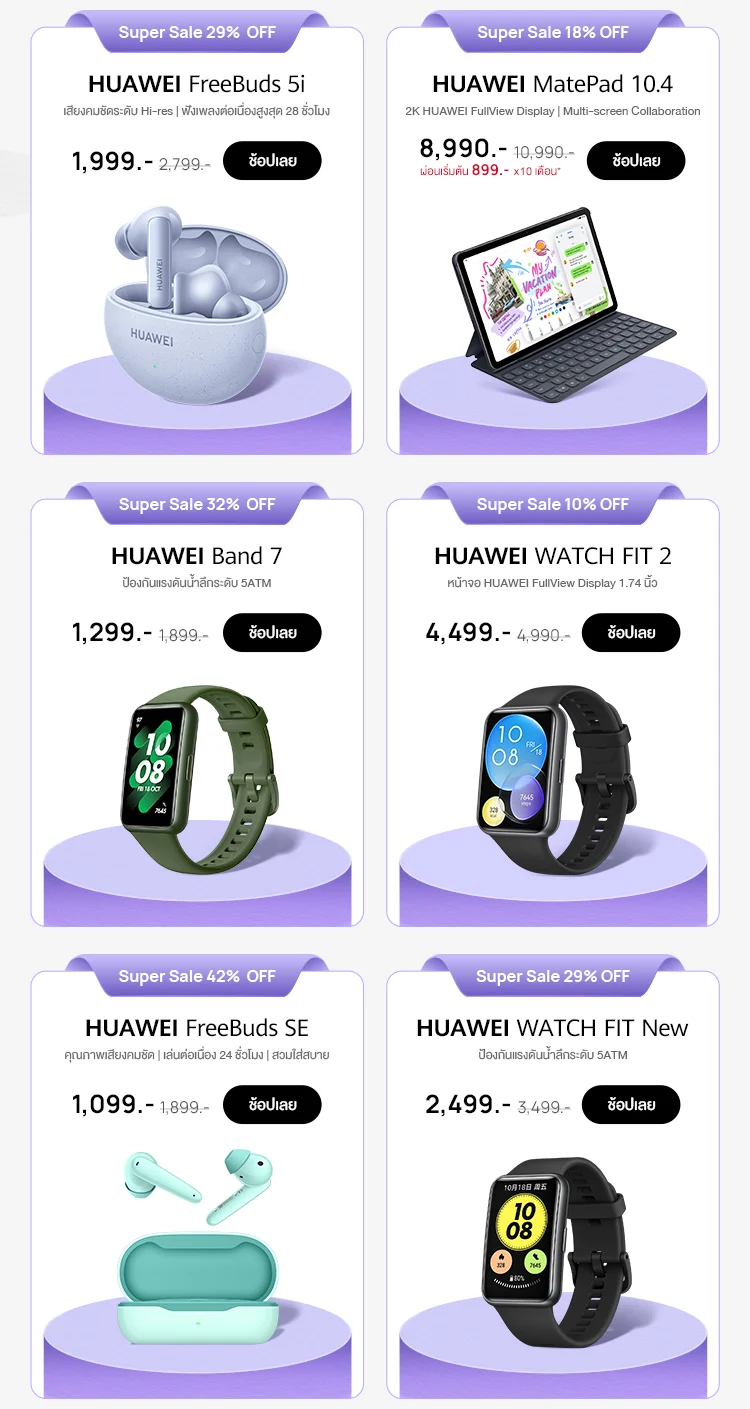Open the HUAWEI FreeBuds 5i product card
The image size is (750, 1409).
tap(197, 300)
